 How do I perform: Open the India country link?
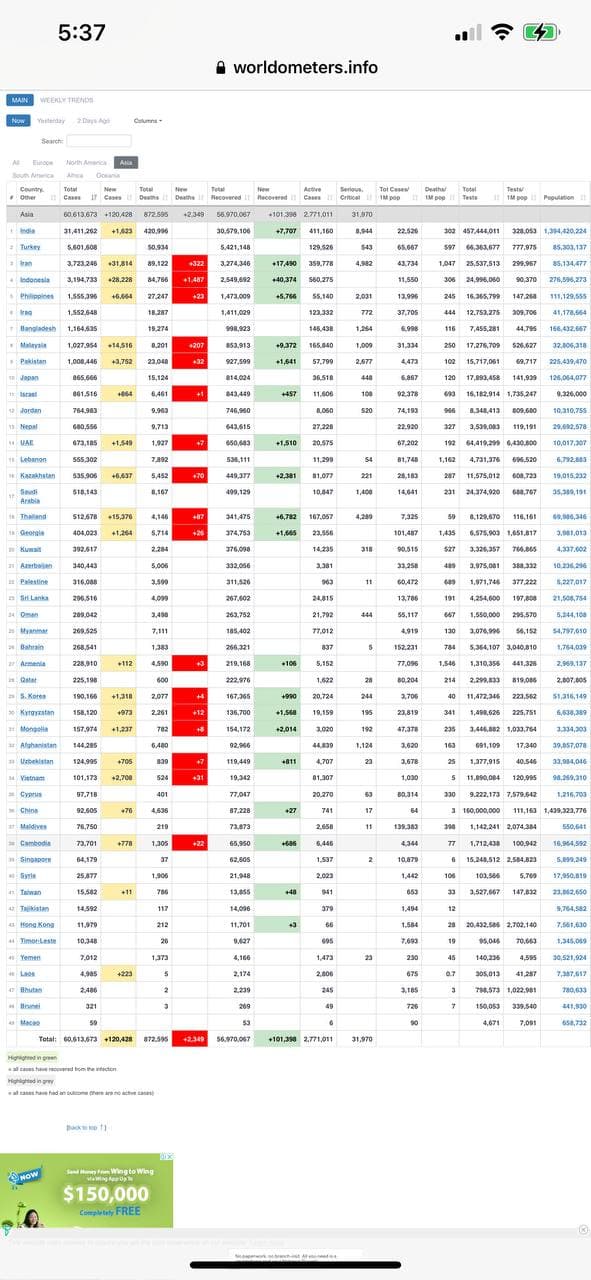click(x=27, y=231)
